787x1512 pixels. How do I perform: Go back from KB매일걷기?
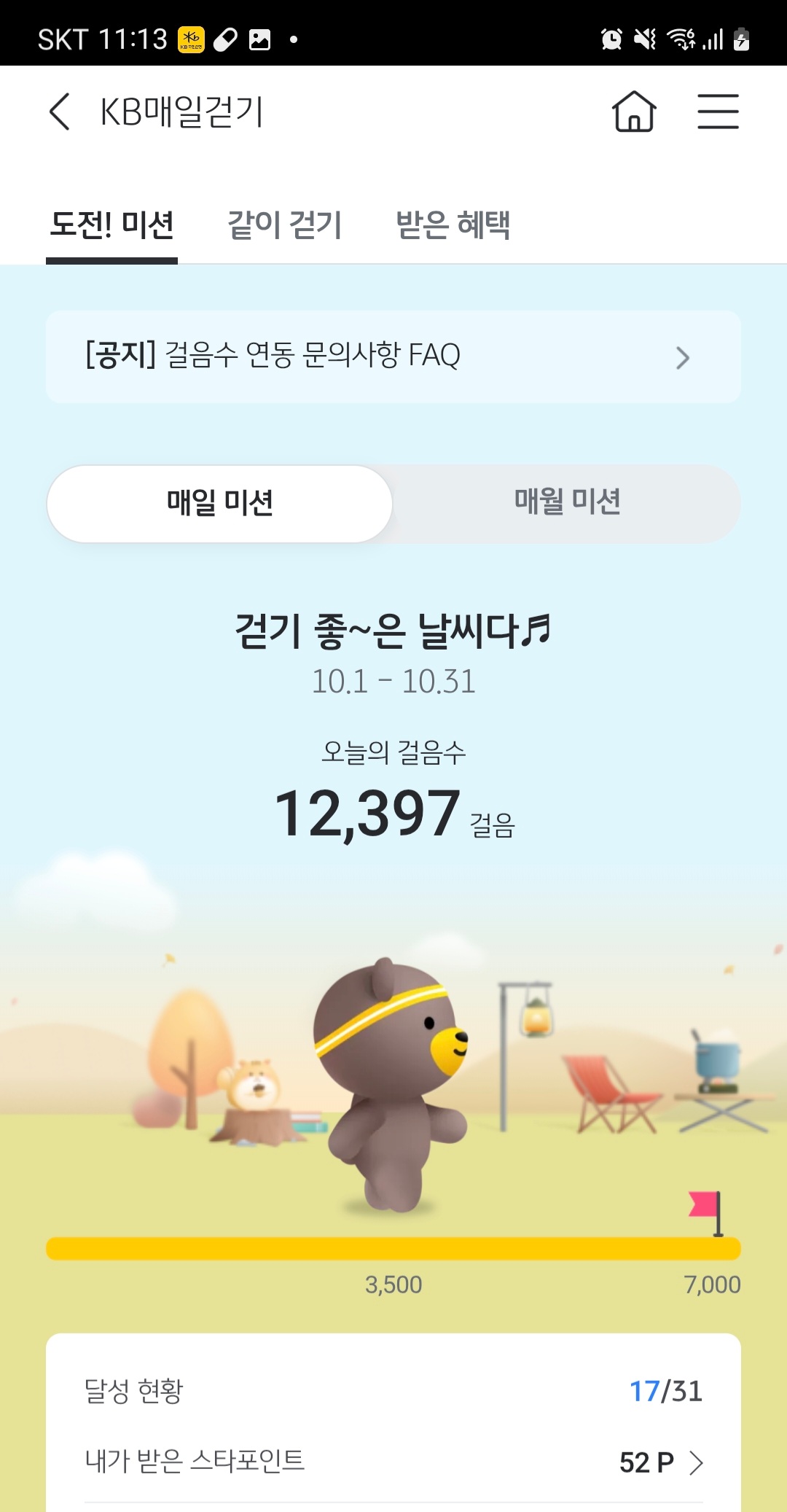coord(60,112)
